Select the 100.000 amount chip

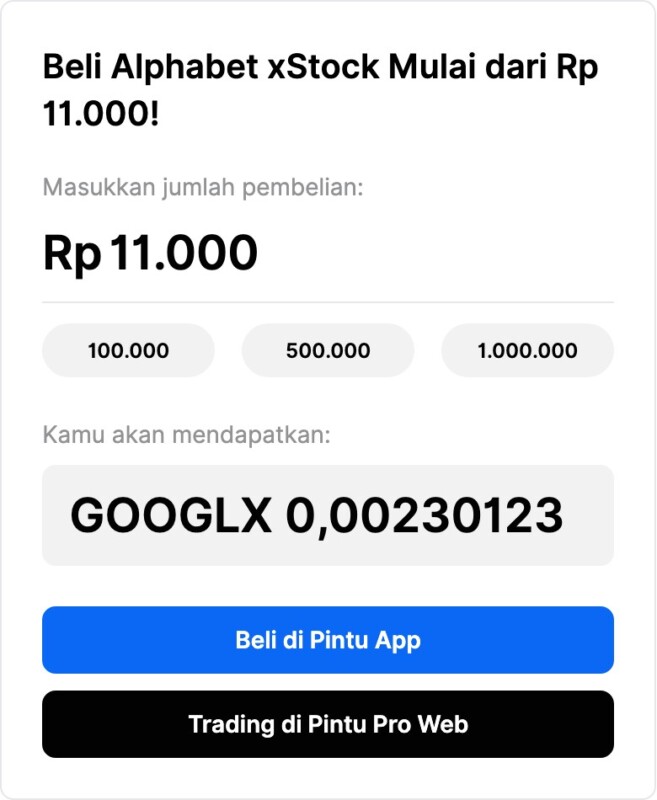point(128,351)
